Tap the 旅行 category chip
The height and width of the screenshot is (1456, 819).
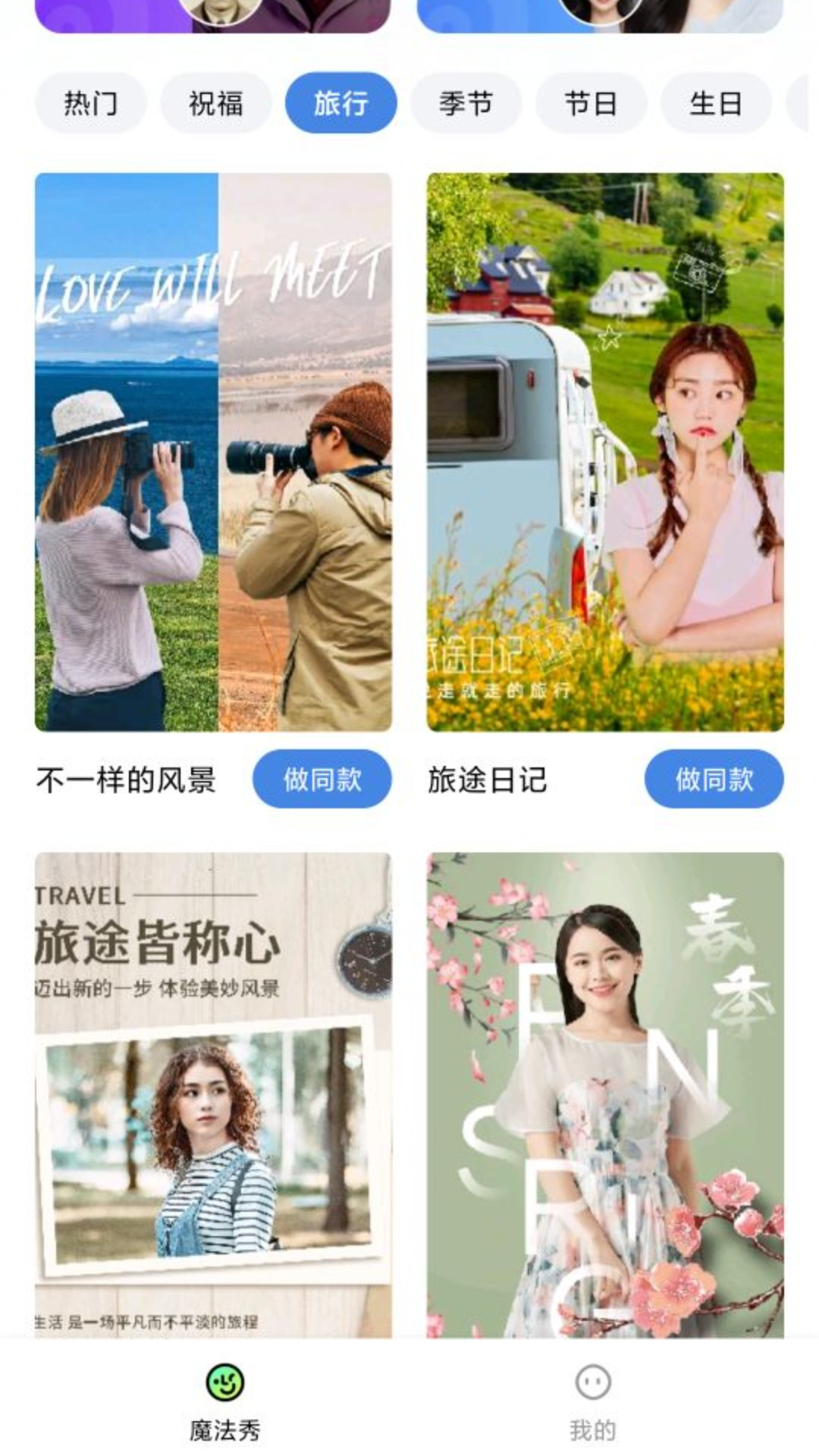point(340,103)
